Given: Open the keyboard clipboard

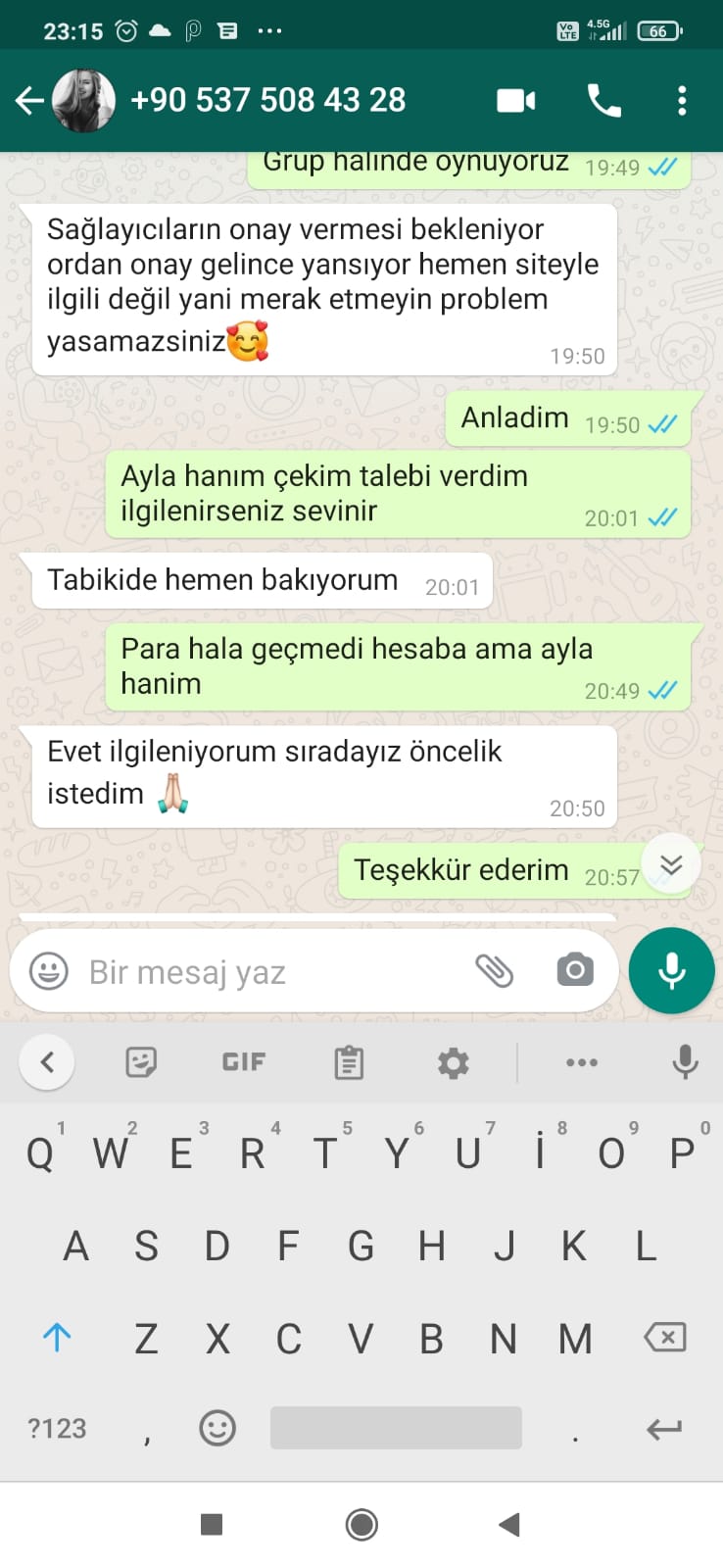Looking at the screenshot, I should (349, 1062).
